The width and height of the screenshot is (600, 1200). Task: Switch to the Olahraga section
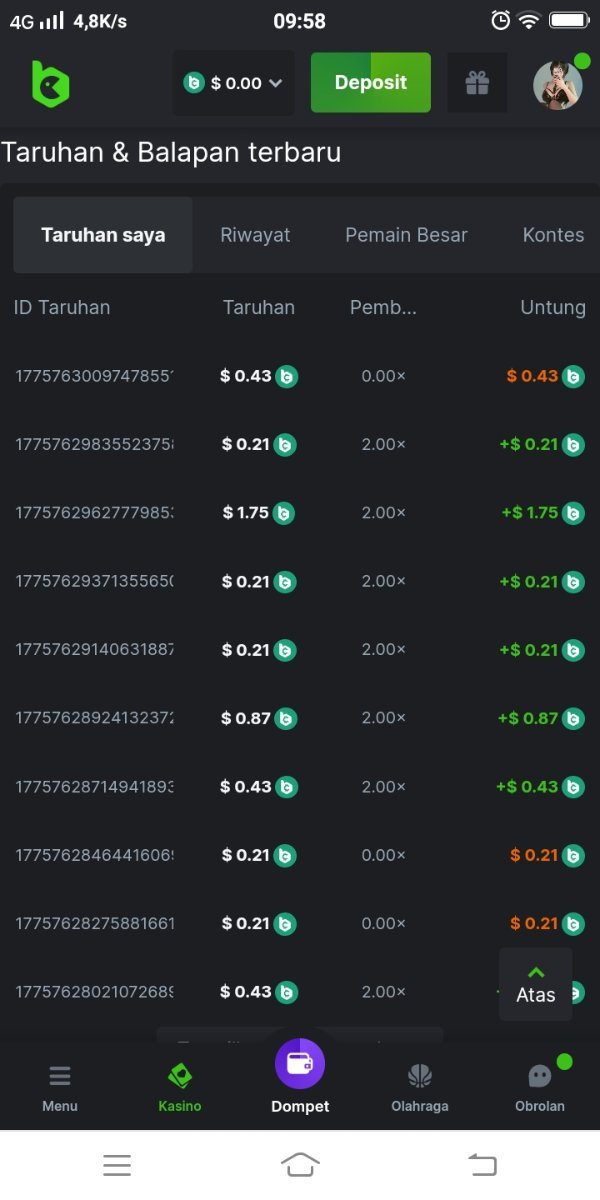420,1086
